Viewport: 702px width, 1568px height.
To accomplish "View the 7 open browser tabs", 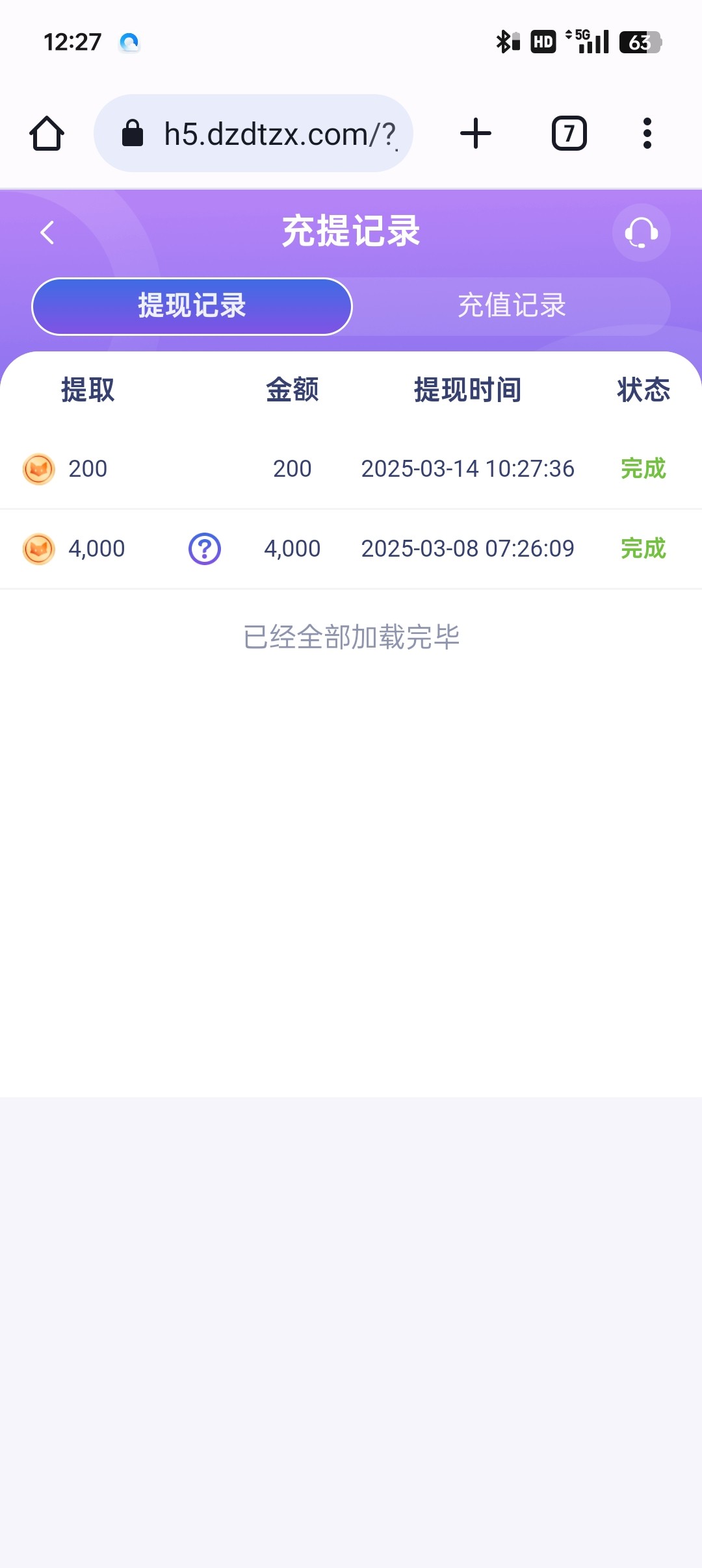I will click(569, 134).
